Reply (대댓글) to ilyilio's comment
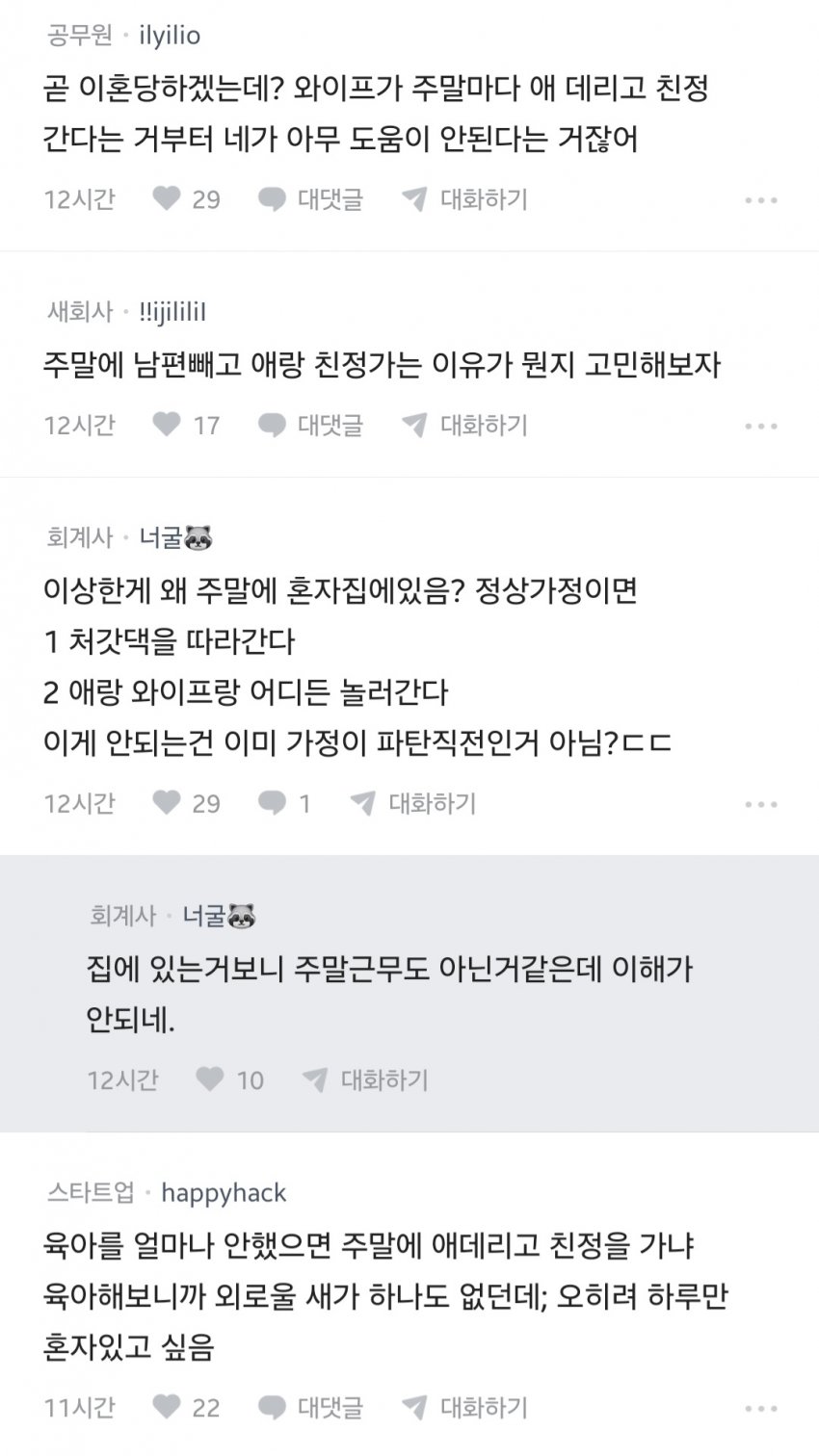Viewport: 819px width, 1456px height. [x=310, y=199]
